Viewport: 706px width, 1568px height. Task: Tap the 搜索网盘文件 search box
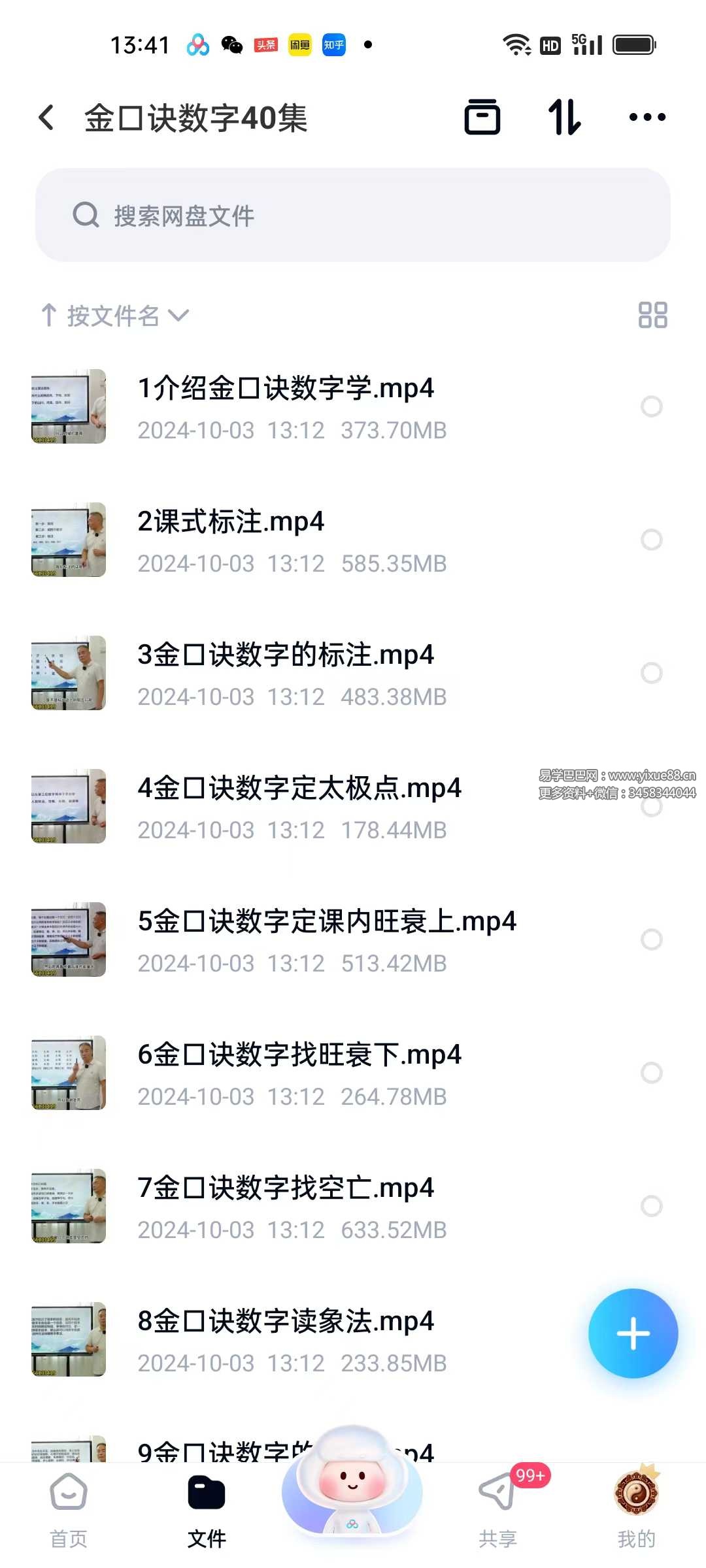tap(353, 215)
